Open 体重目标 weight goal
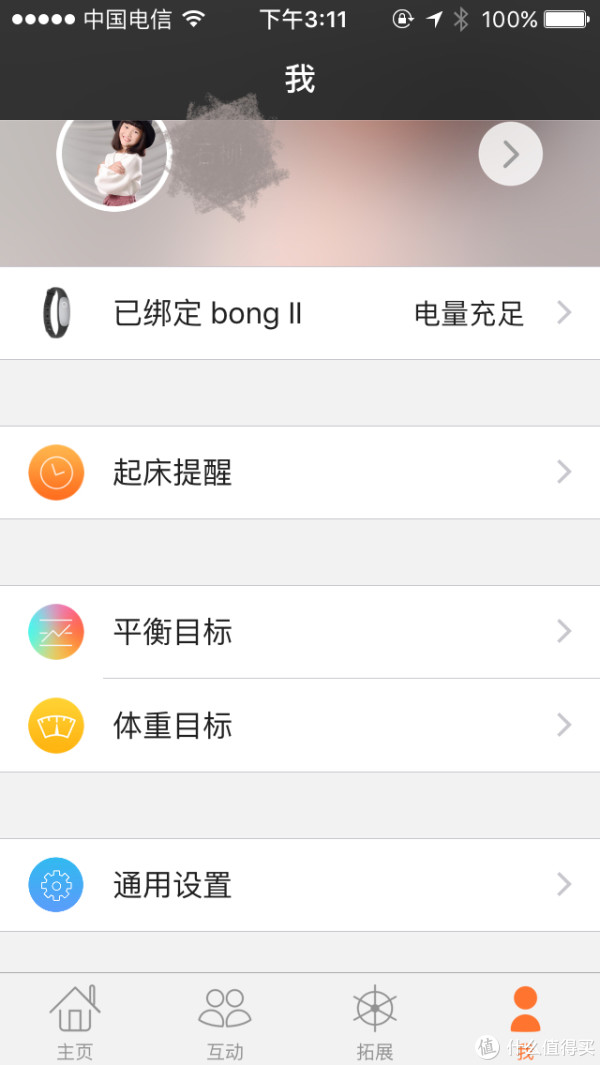Screen dimensions: 600x1065 tap(300, 725)
